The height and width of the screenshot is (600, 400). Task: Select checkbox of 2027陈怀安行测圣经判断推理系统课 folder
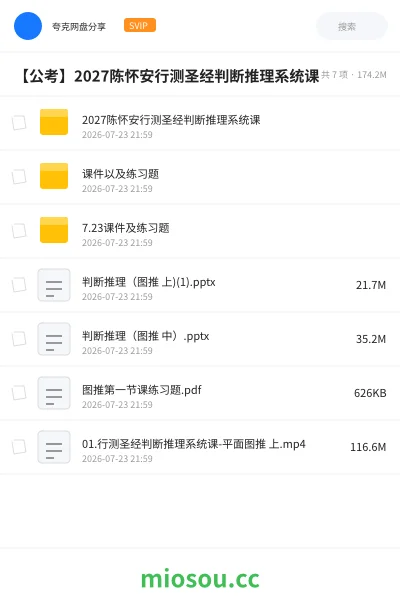[19, 123]
